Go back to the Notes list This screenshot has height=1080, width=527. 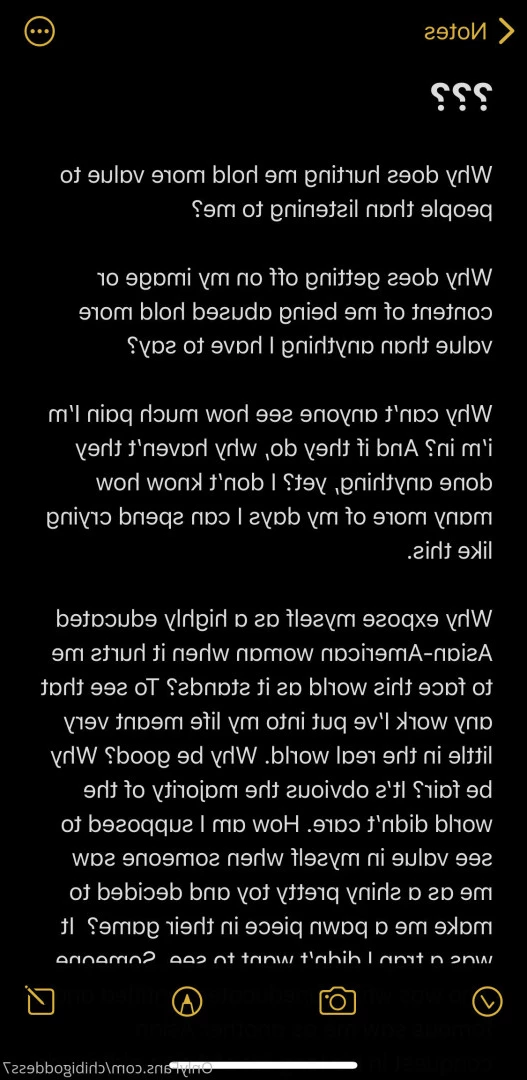[x=469, y=32]
